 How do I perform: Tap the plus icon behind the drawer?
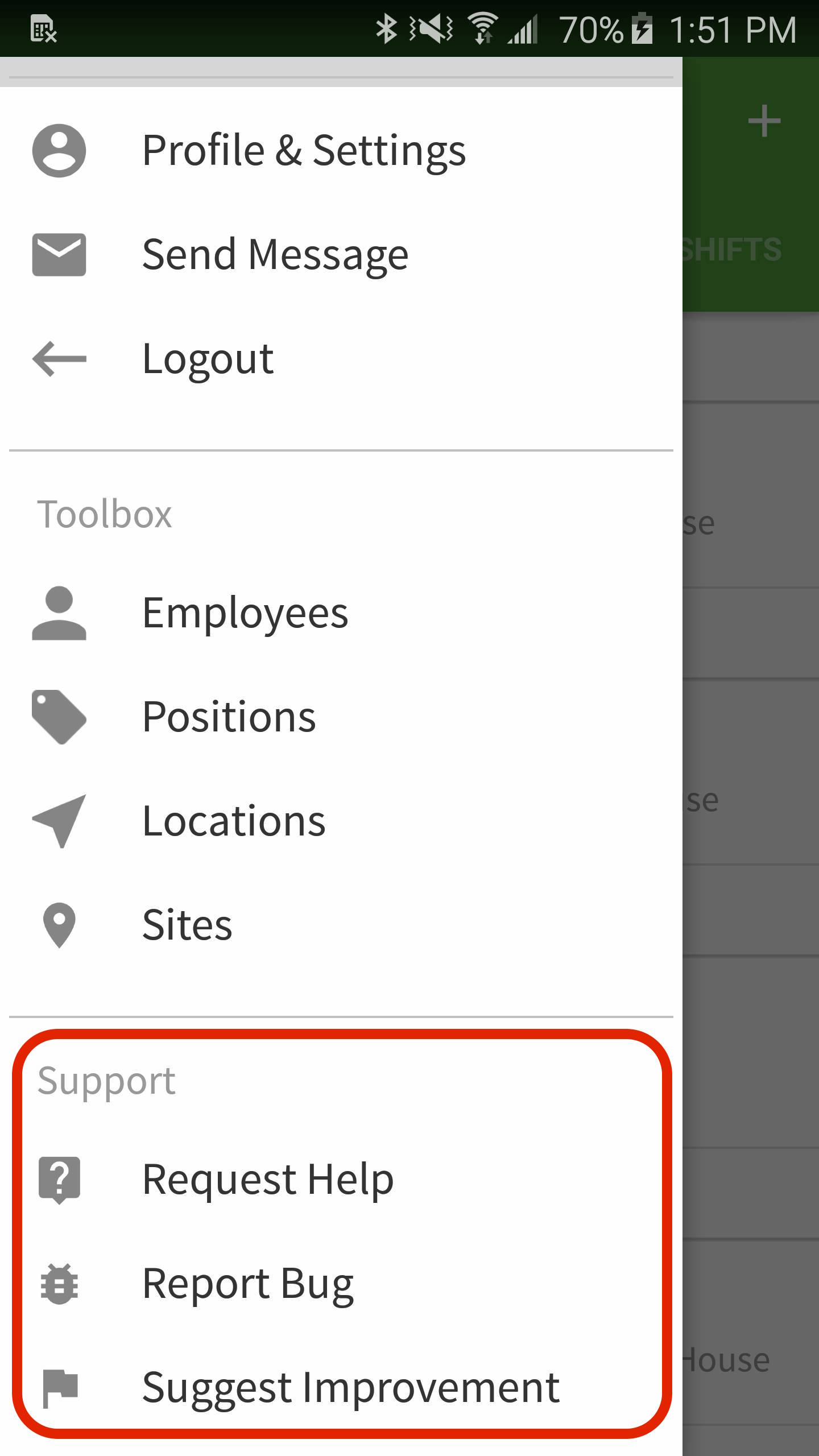click(x=764, y=121)
